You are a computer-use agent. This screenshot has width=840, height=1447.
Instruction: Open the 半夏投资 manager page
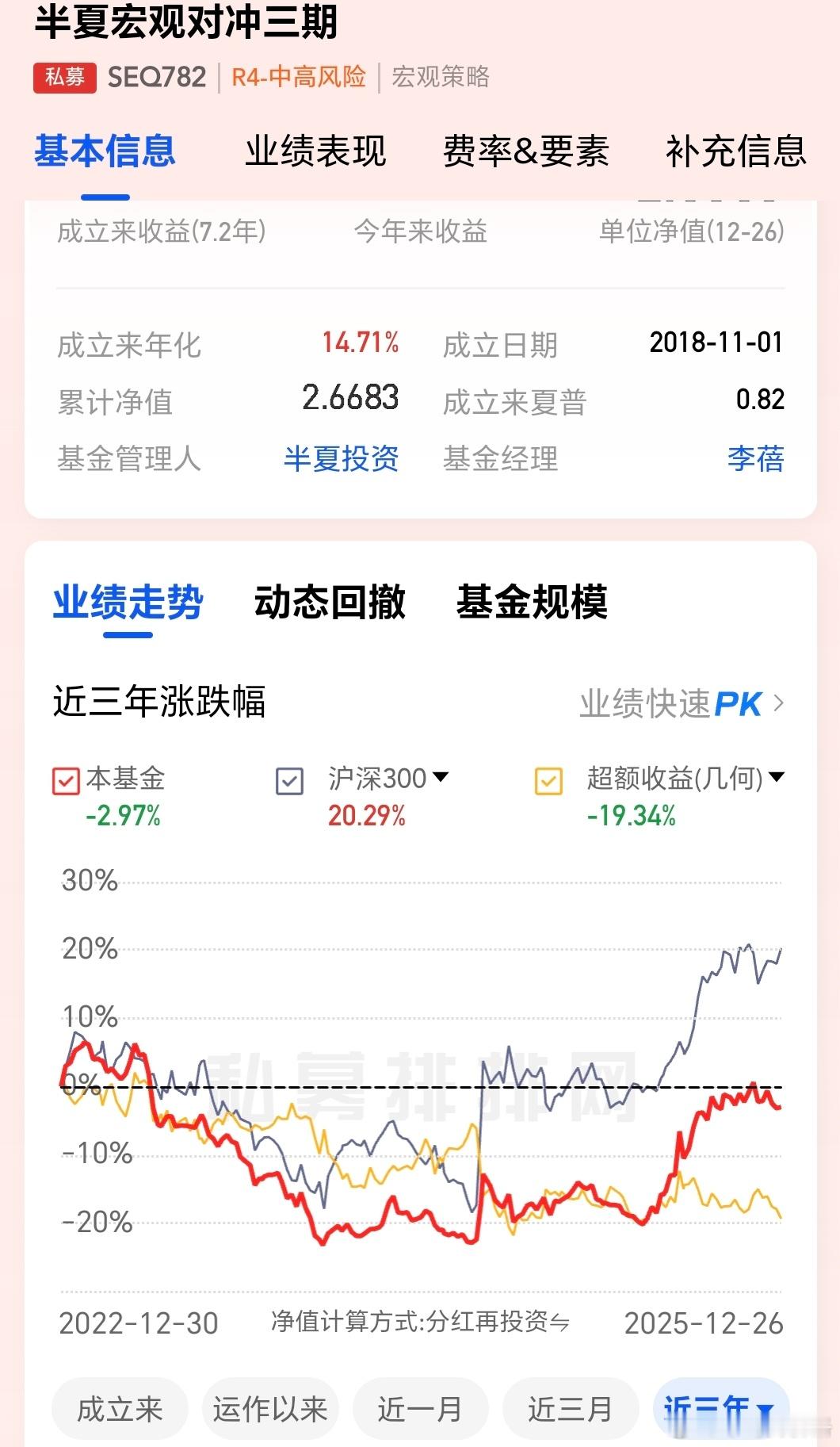pos(342,458)
